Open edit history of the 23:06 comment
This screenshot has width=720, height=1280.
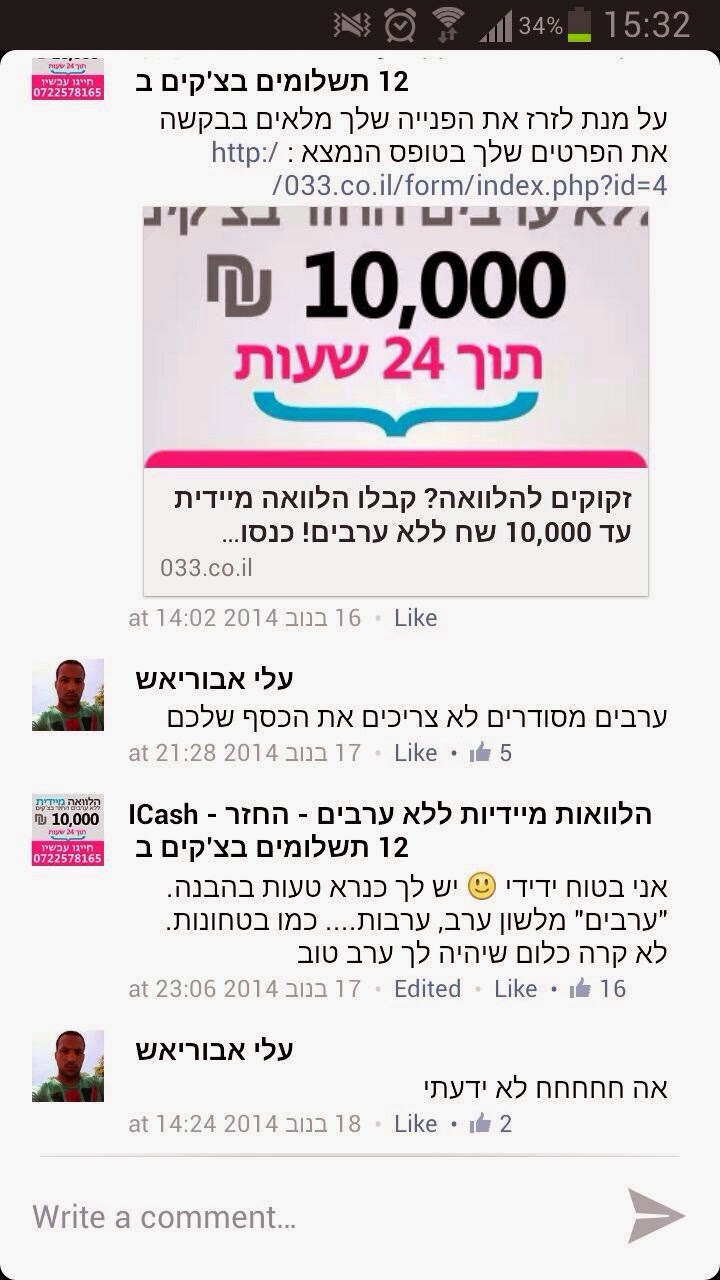pyautogui.click(x=427, y=989)
